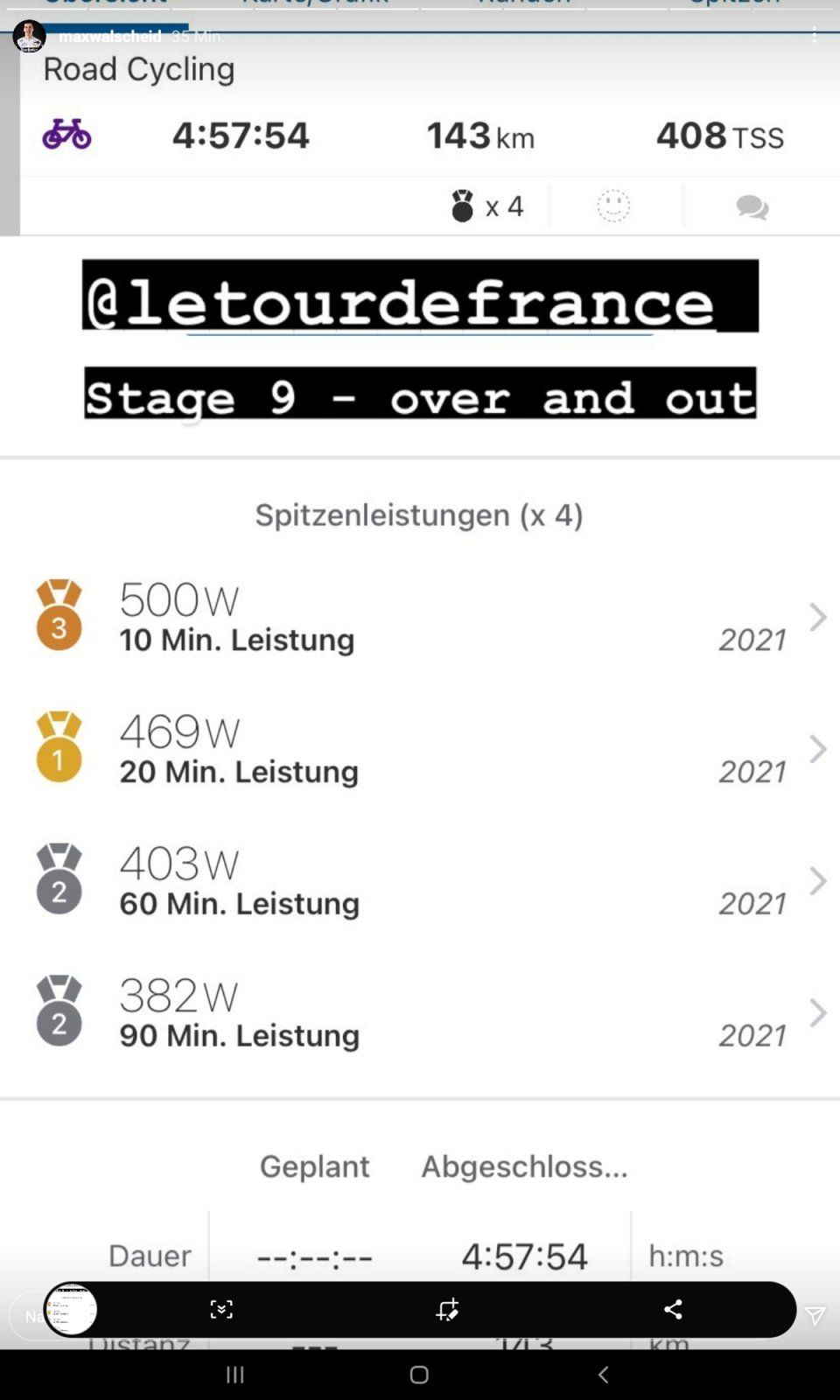Viewport: 840px width, 1400px height.
Task: Share the captured screenshot
Action: (673, 1309)
